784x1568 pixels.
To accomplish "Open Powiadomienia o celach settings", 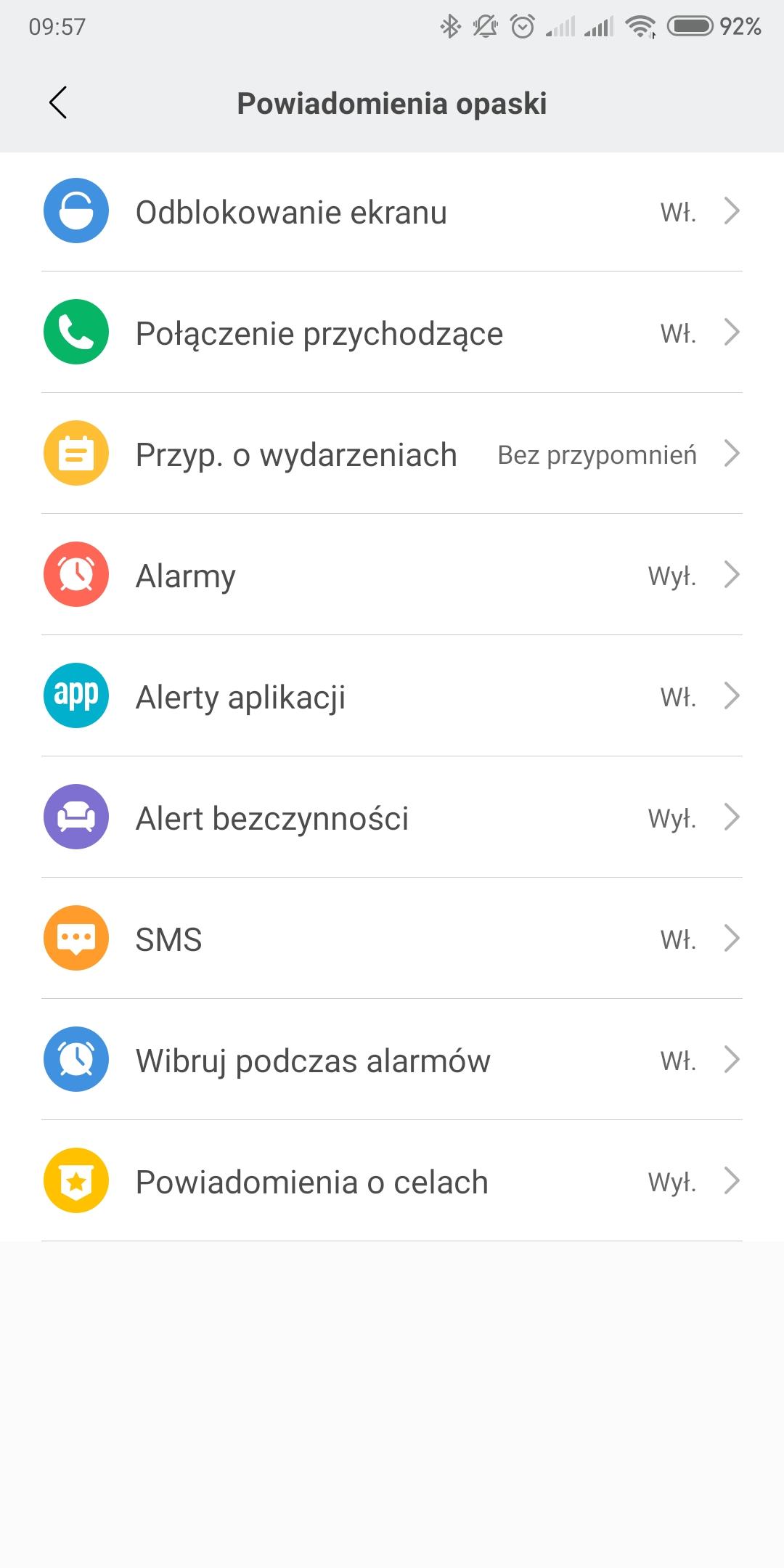I will pos(392,1181).
